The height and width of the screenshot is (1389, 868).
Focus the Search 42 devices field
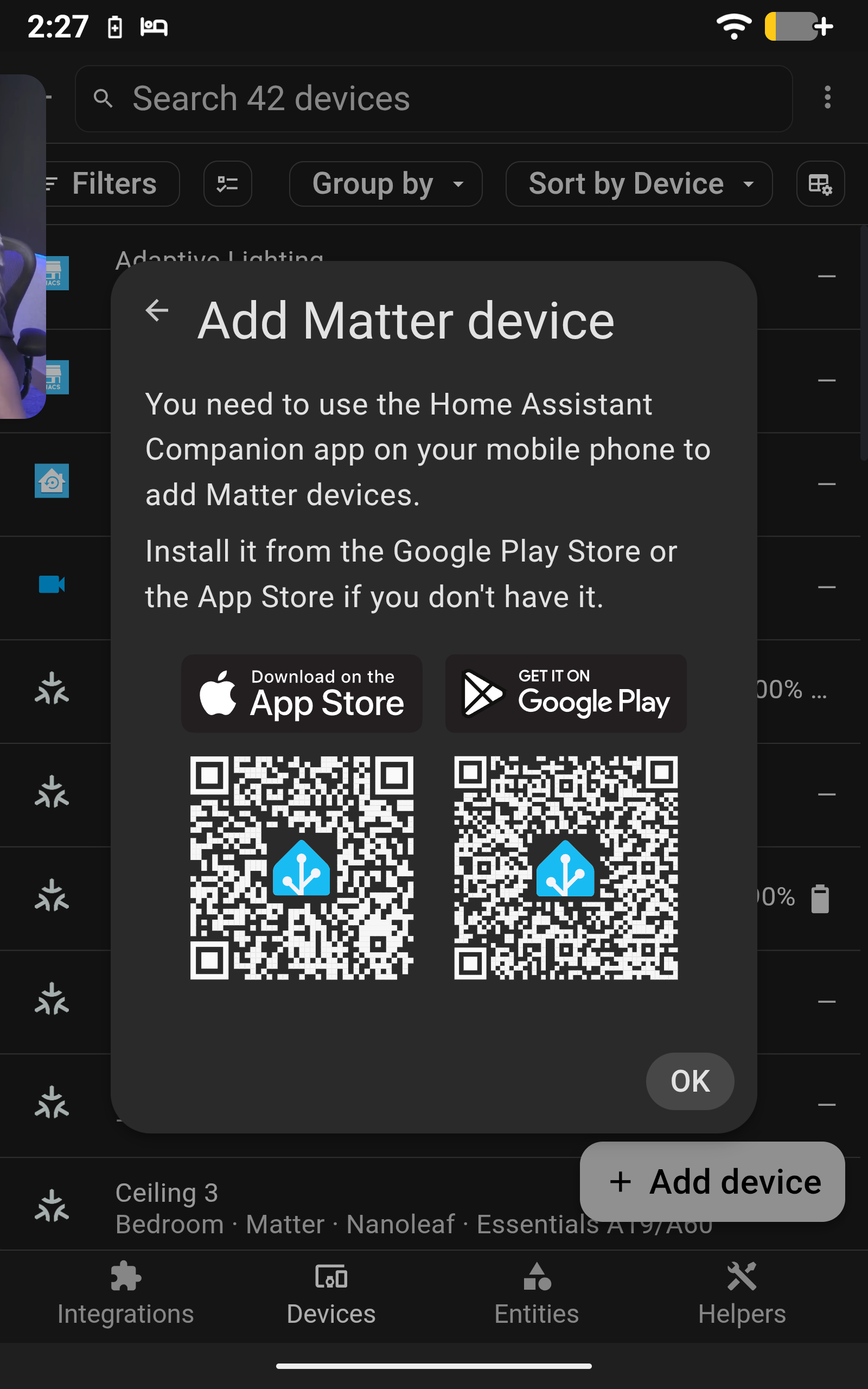click(x=433, y=98)
